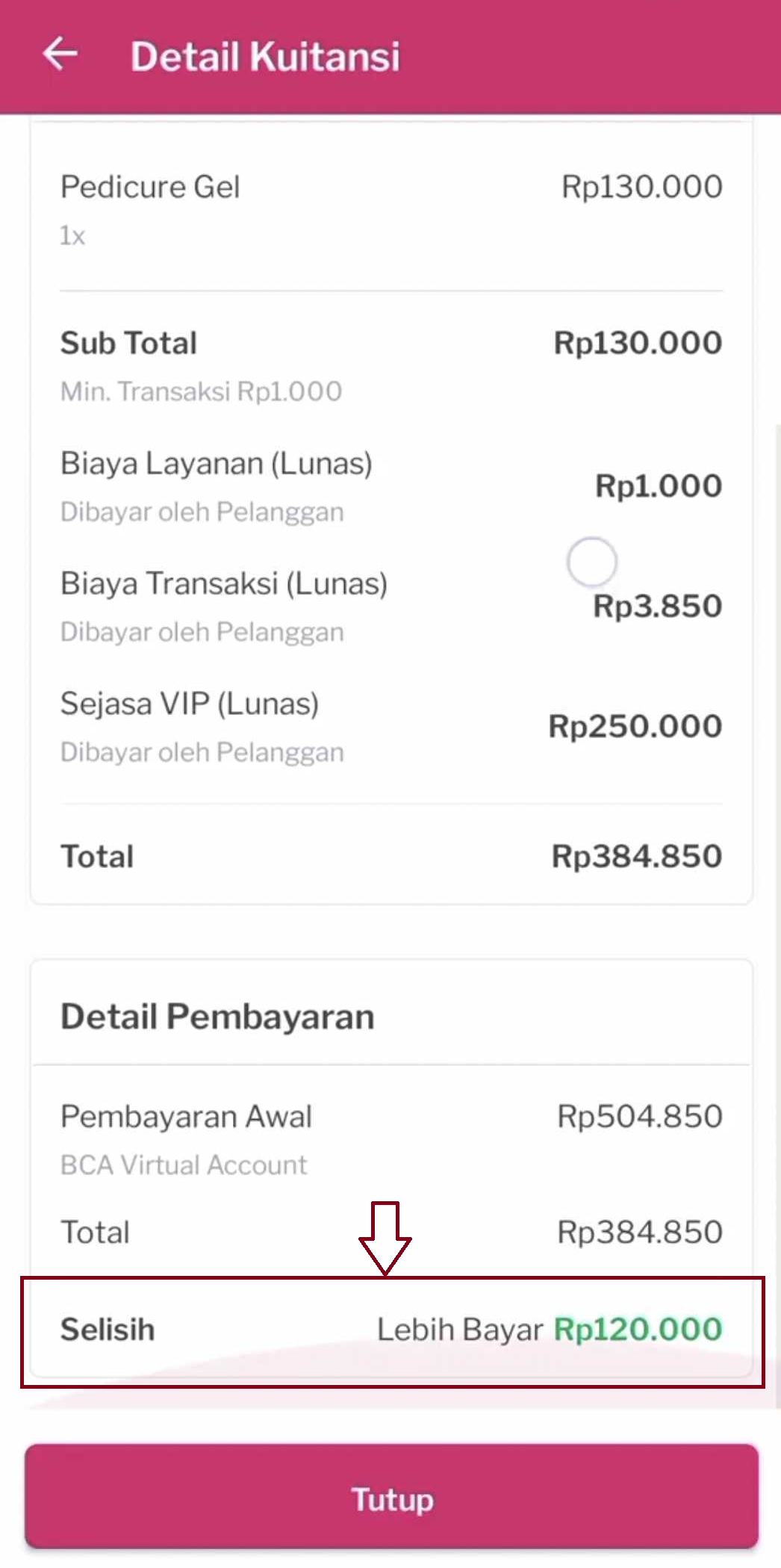Image resolution: width=781 pixels, height=1568 pixels.
Task: Select the Pedicure Gel line item
Action: pyautogui.click(x=149, y=187)
